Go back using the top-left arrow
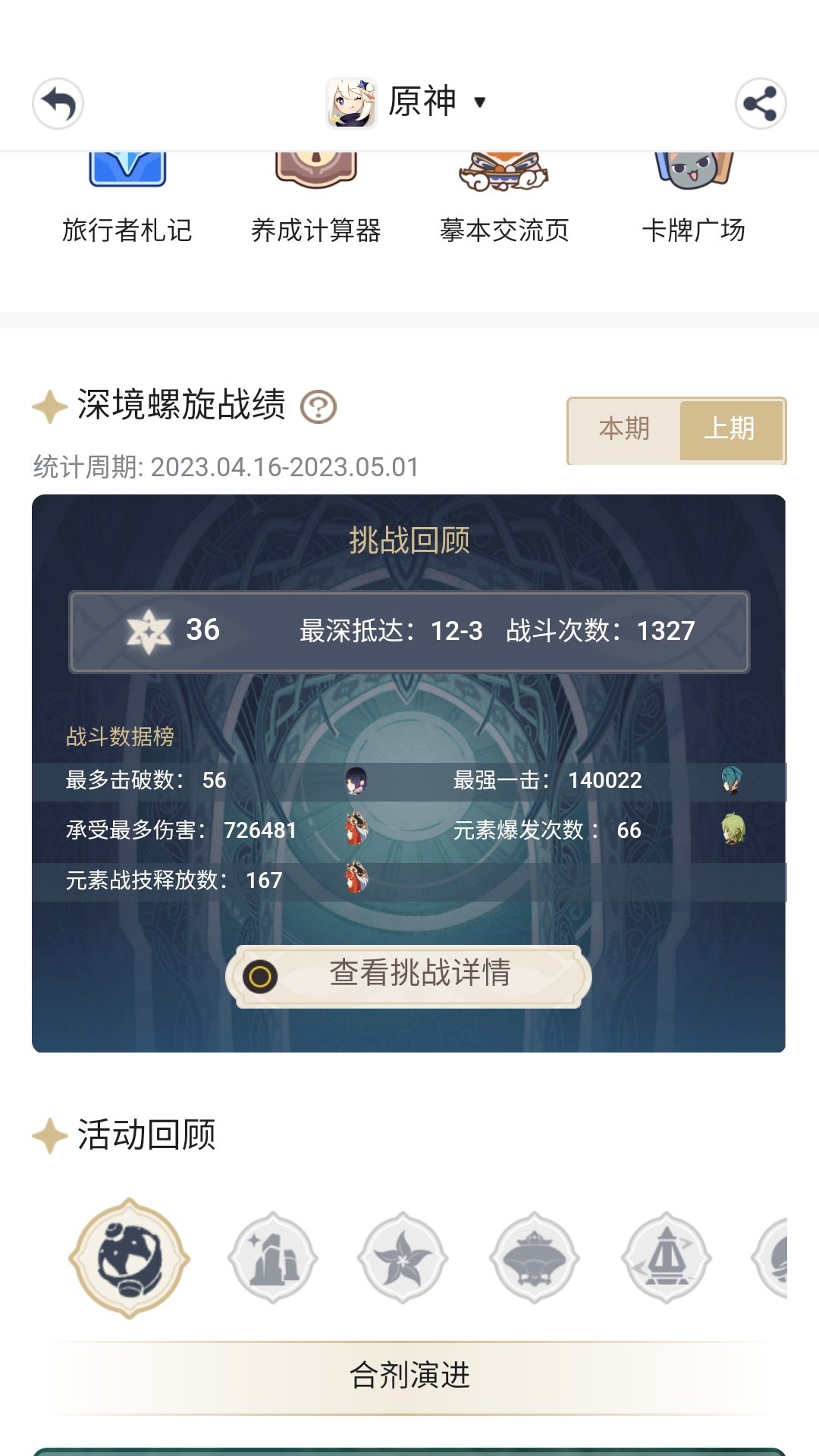This screenshot has height=1456, width=819. click(58, 103)
